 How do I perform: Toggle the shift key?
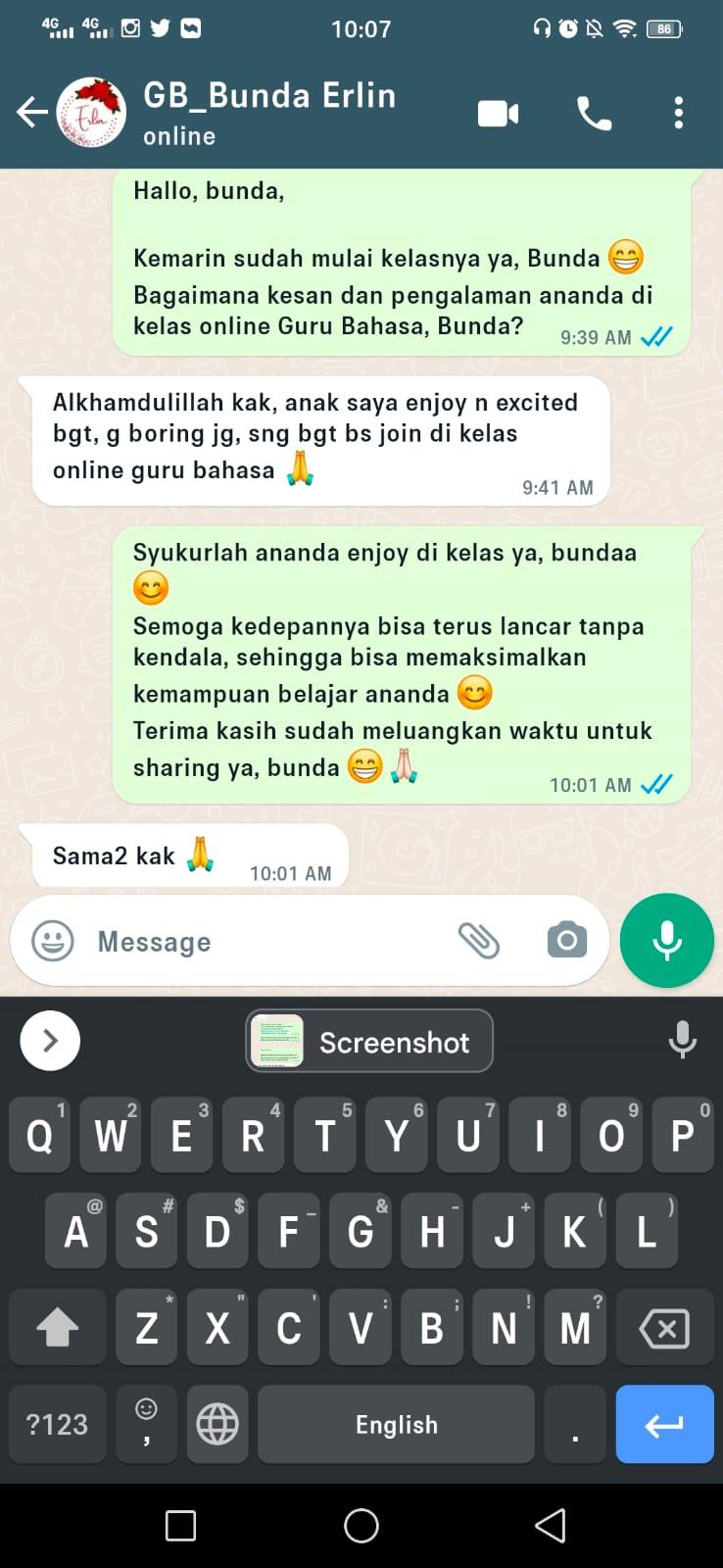click(58, 1329)
